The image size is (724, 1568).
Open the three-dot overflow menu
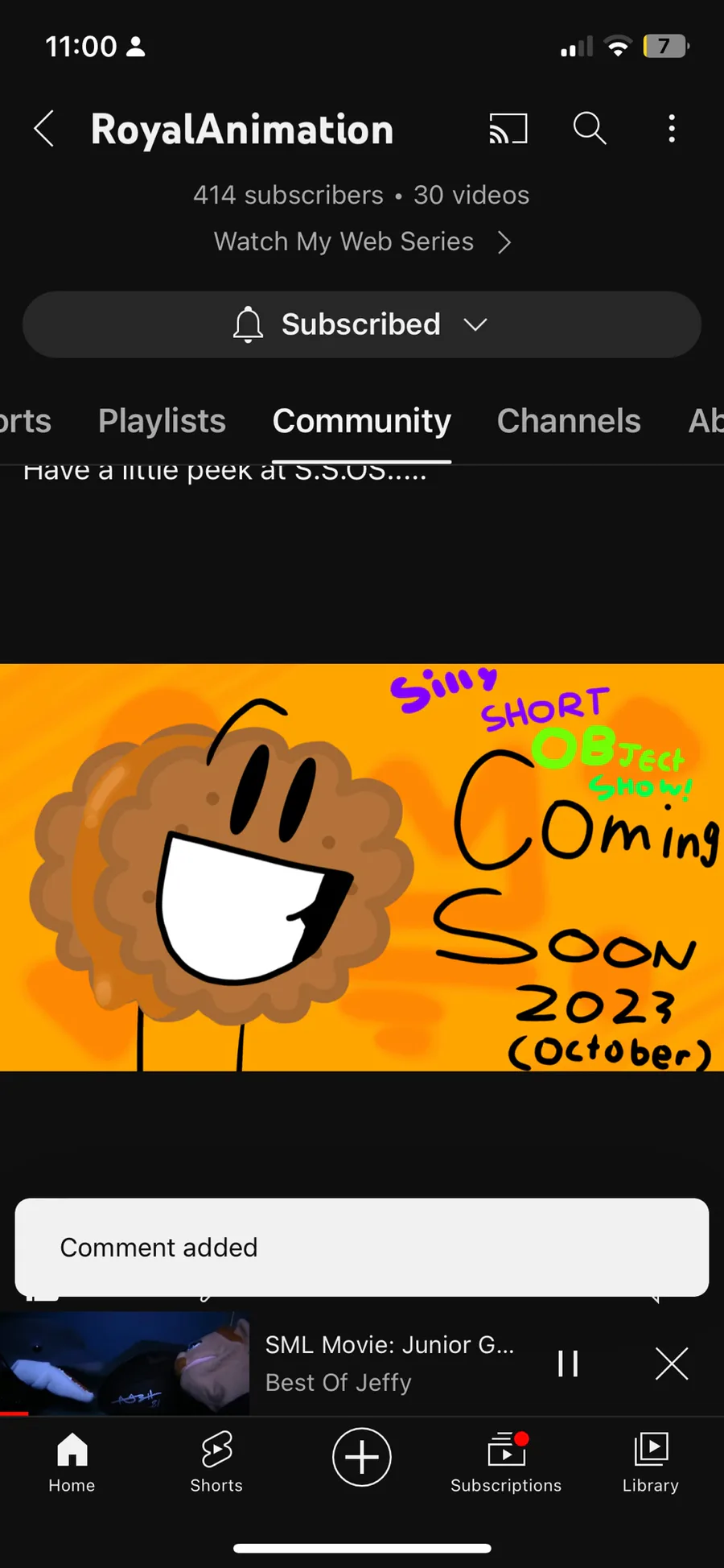672,129
